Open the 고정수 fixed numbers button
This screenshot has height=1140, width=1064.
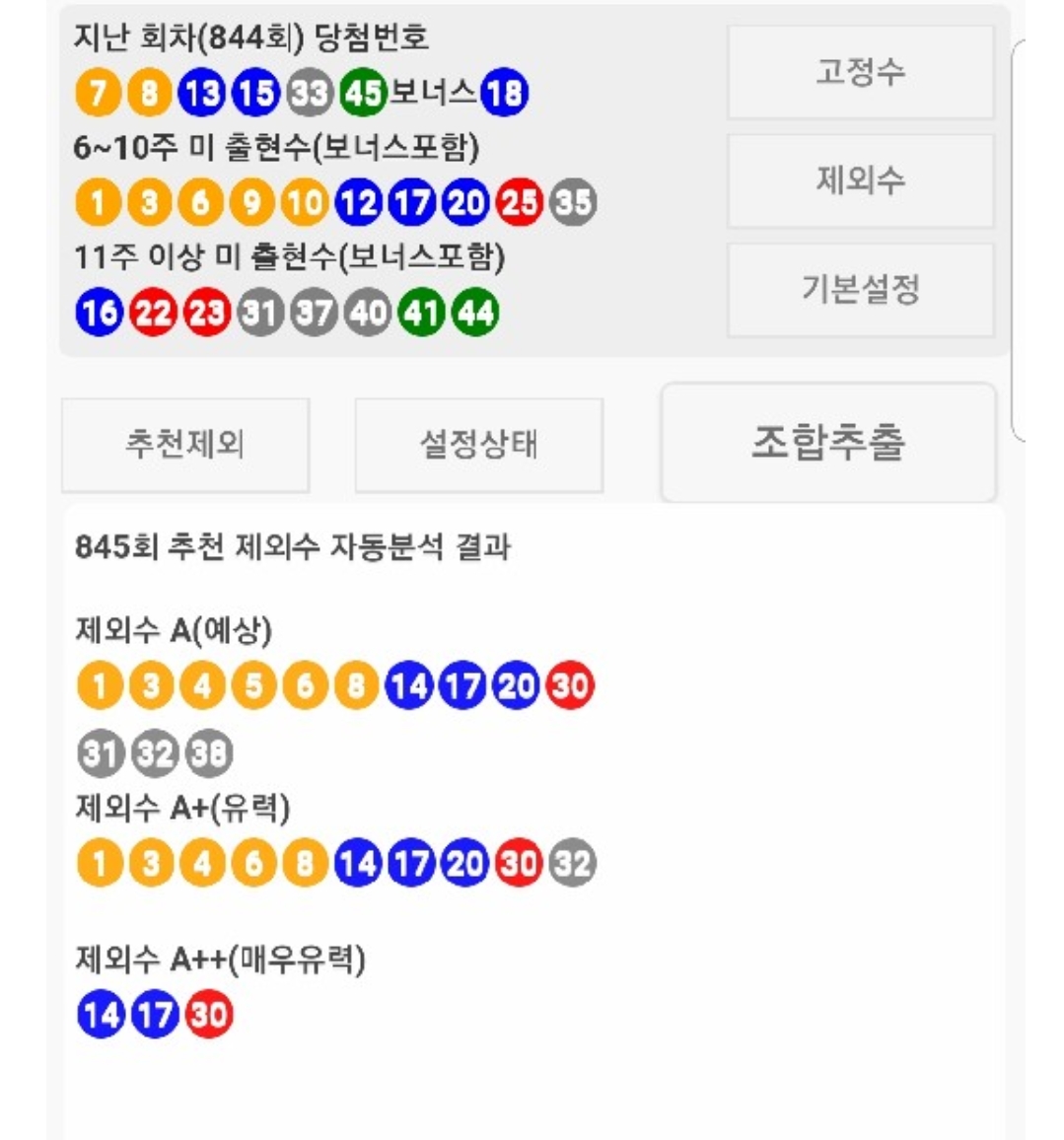point(860,72)
